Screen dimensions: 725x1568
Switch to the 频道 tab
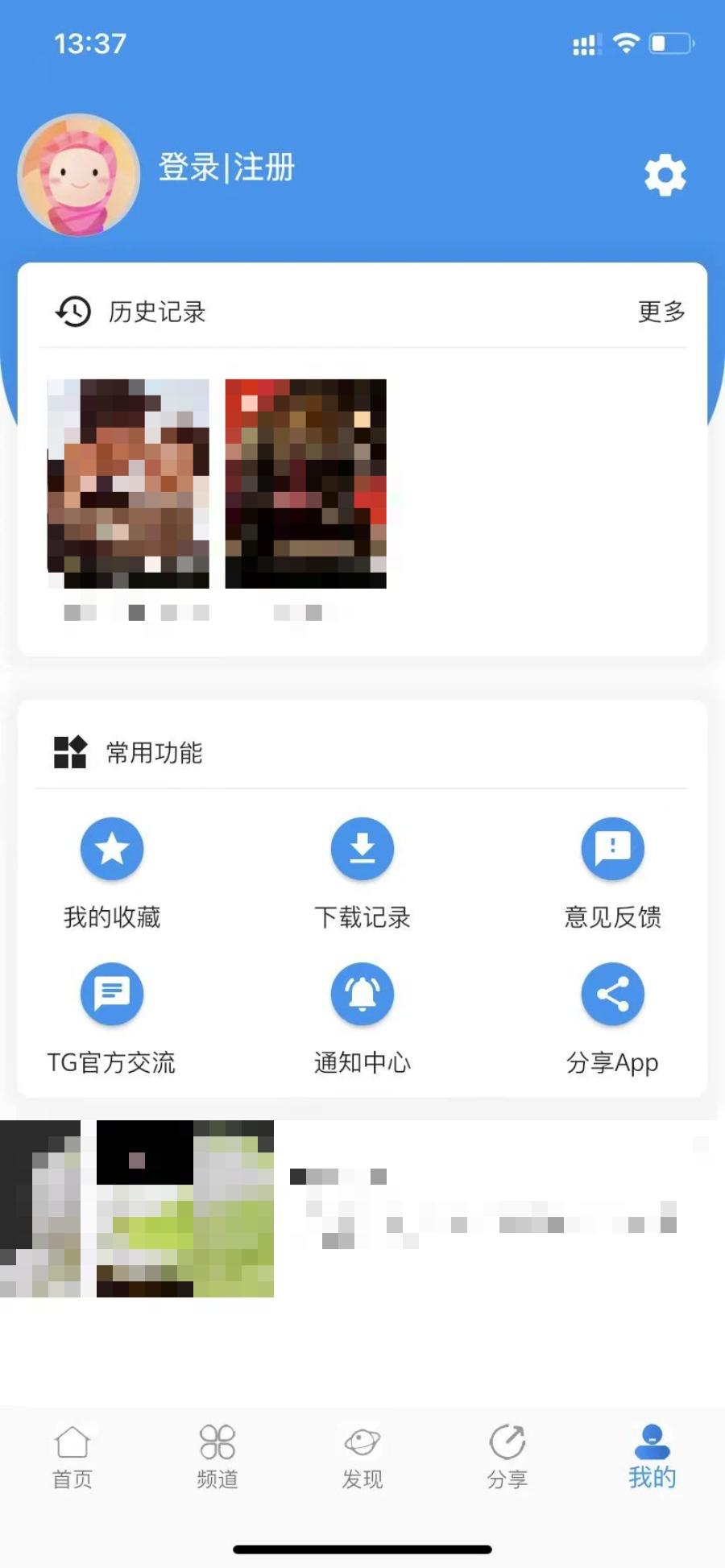click(217, 1456)
